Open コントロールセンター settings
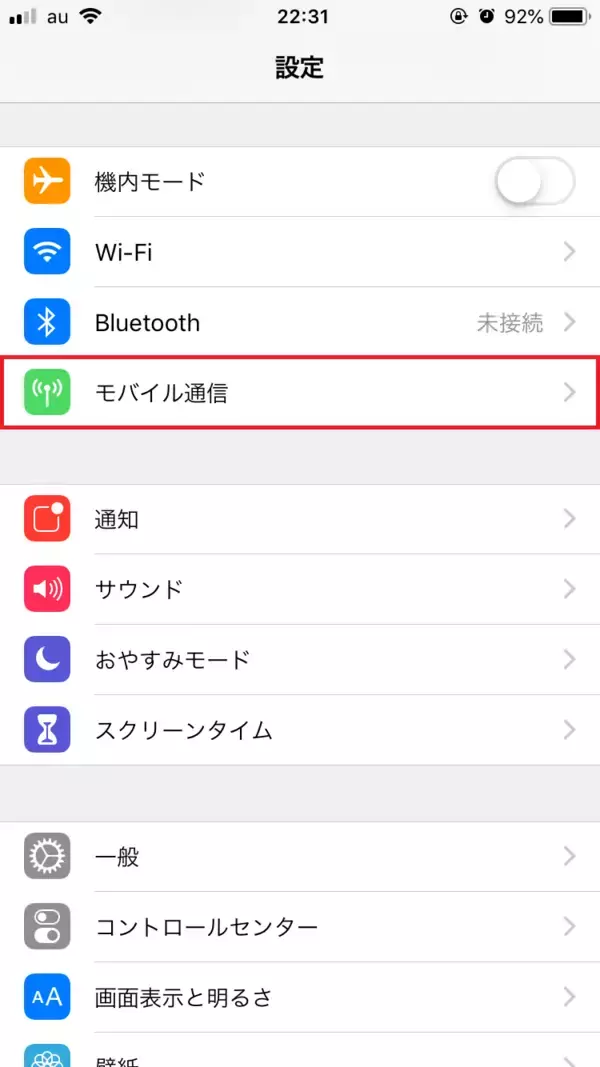This screenshot has height=1067, width=600. [x=300, y=926]
